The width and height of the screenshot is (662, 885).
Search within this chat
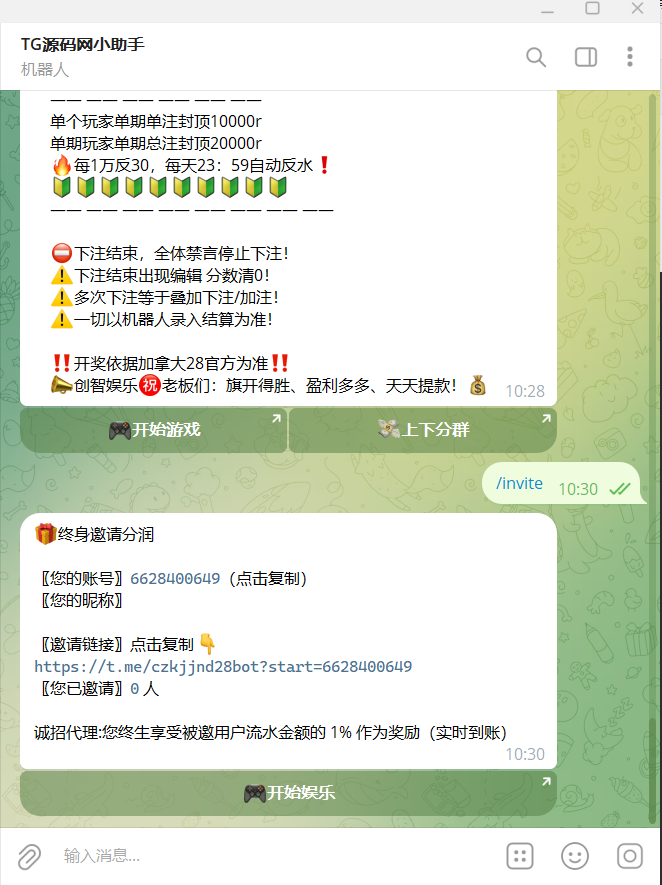pyautogui.click(x=536, y=57)
